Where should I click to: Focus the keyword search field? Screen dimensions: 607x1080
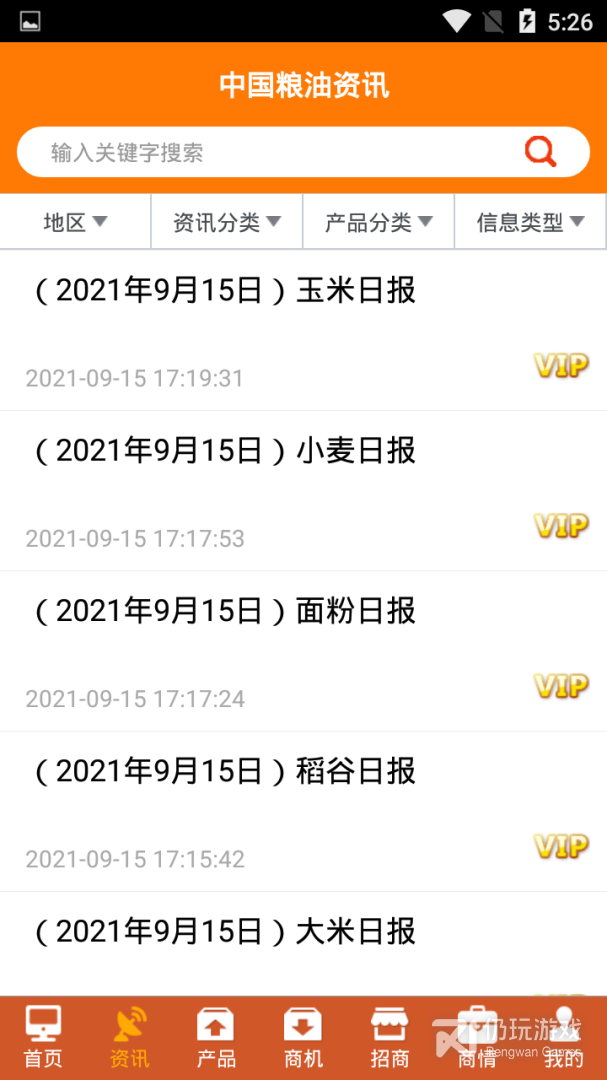303,152
